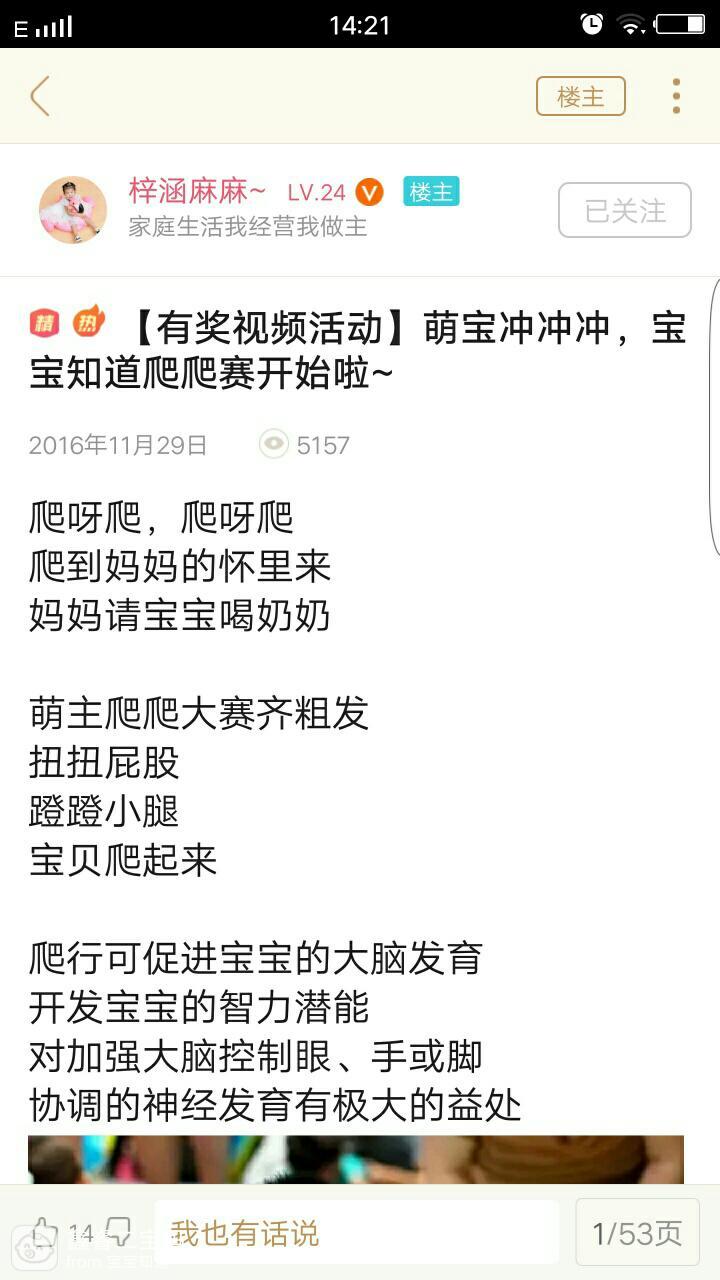Tap the 已关注 button to unfollow
Viewport: 720px width, 1280px height.
625,210
